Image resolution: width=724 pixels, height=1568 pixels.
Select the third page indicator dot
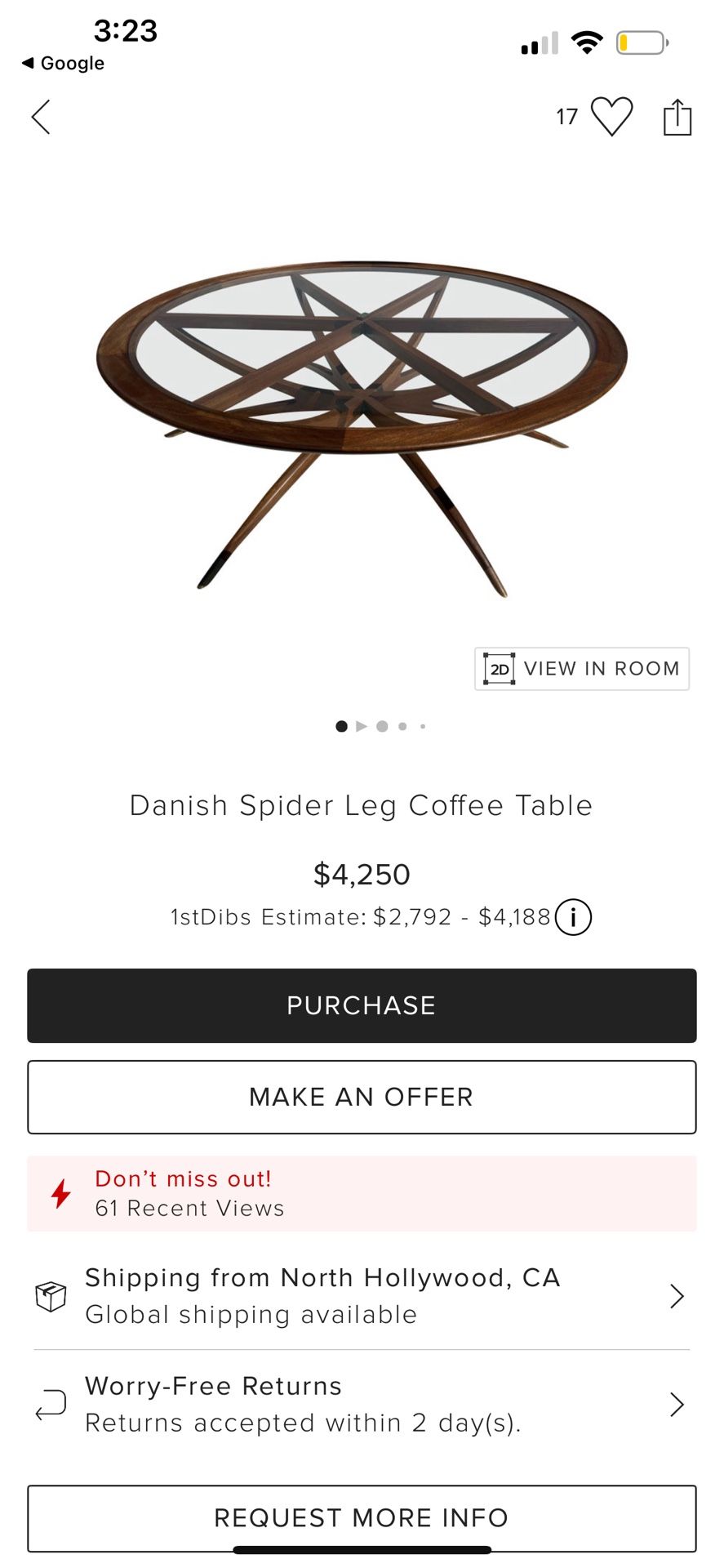[x=382, y=726]
